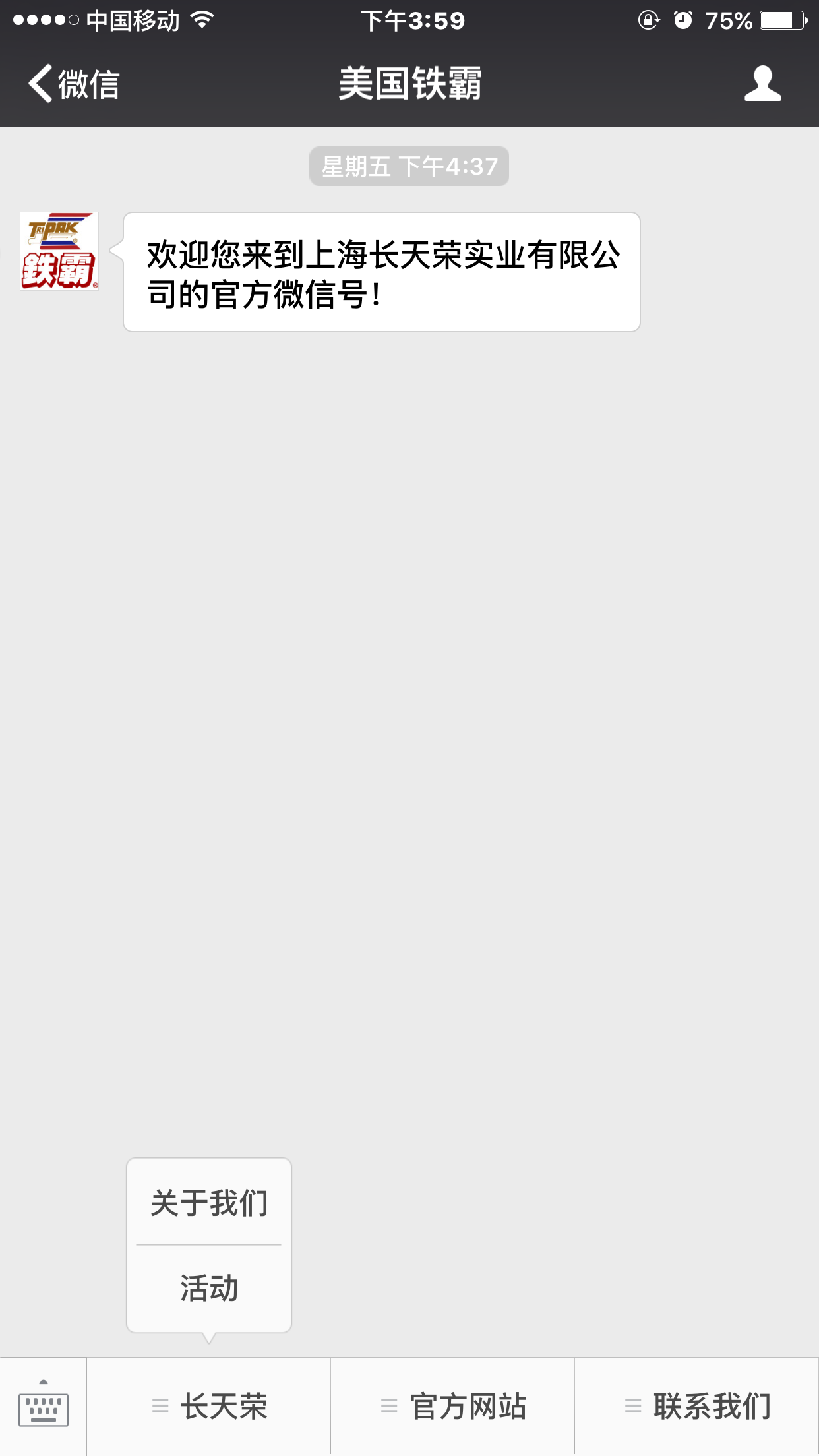Open the 美国铁霸 avatar in the chat
This screenshot has width=819, height=1456.
[x=59, y=251]
